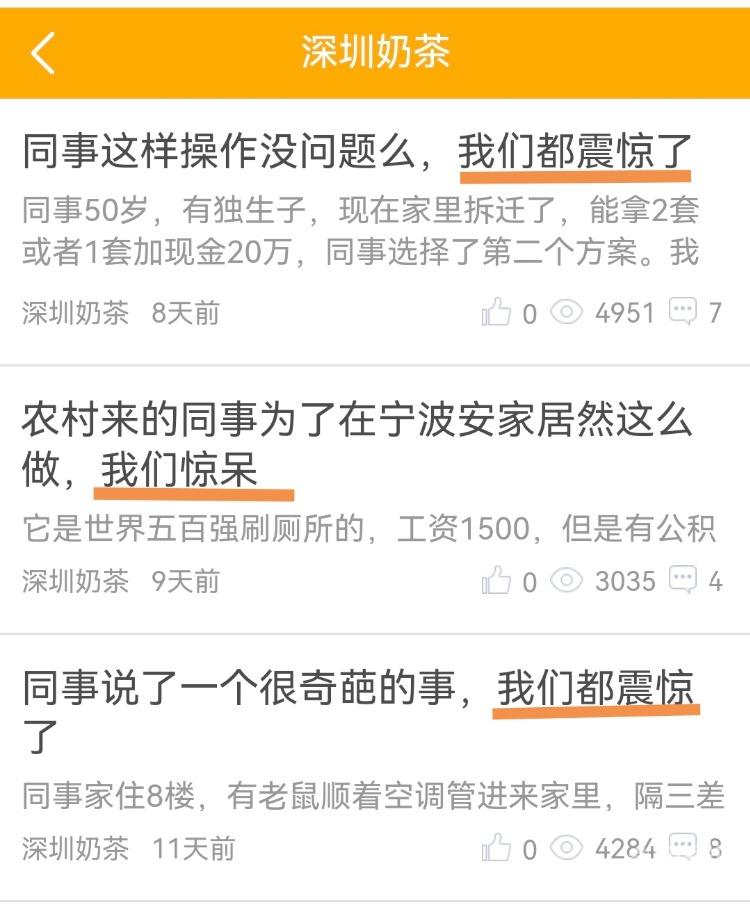
Task: Open comments on the post with 4951 views
Action: point(683,313)
